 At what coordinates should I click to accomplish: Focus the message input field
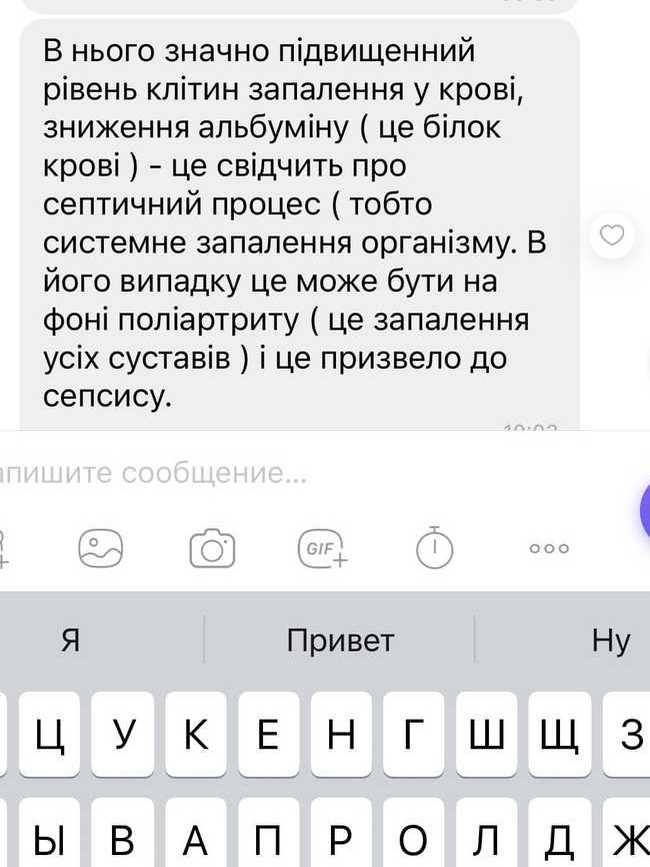300,474
